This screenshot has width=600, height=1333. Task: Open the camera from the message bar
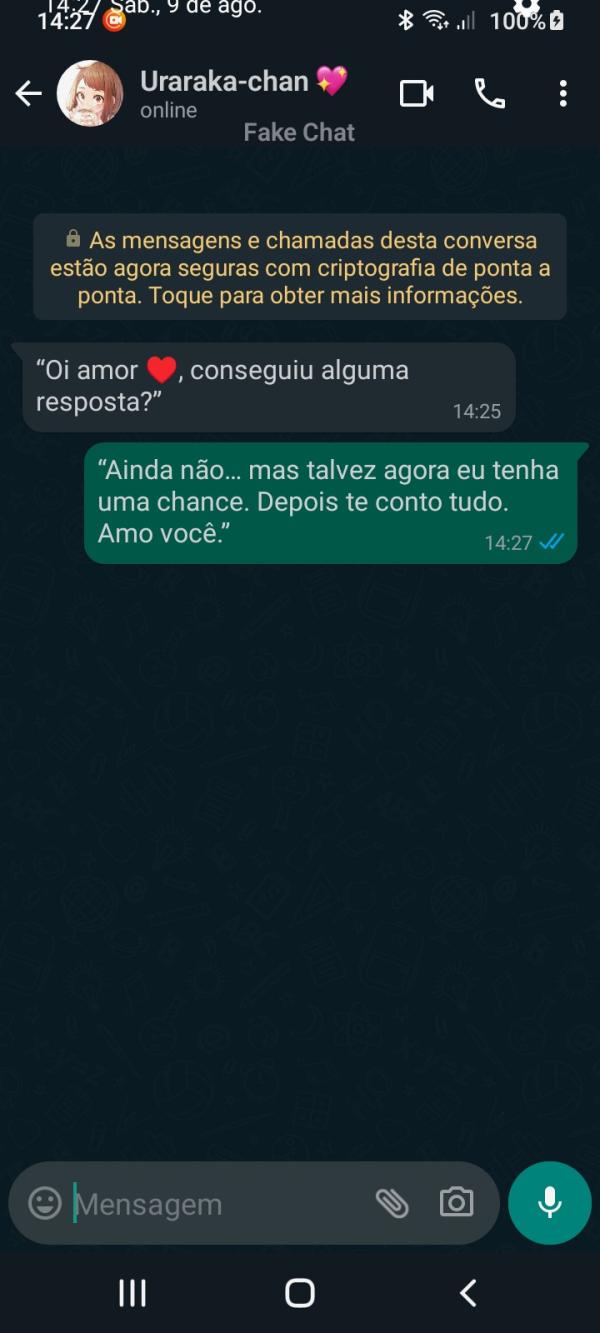(456, 1202)
